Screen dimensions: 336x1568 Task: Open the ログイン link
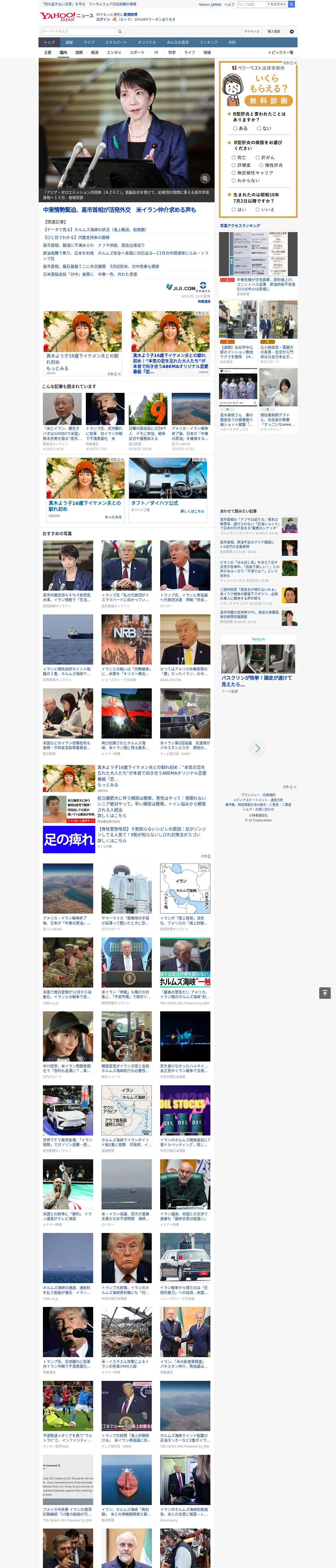pyautogui.click(x=103, y=20)
